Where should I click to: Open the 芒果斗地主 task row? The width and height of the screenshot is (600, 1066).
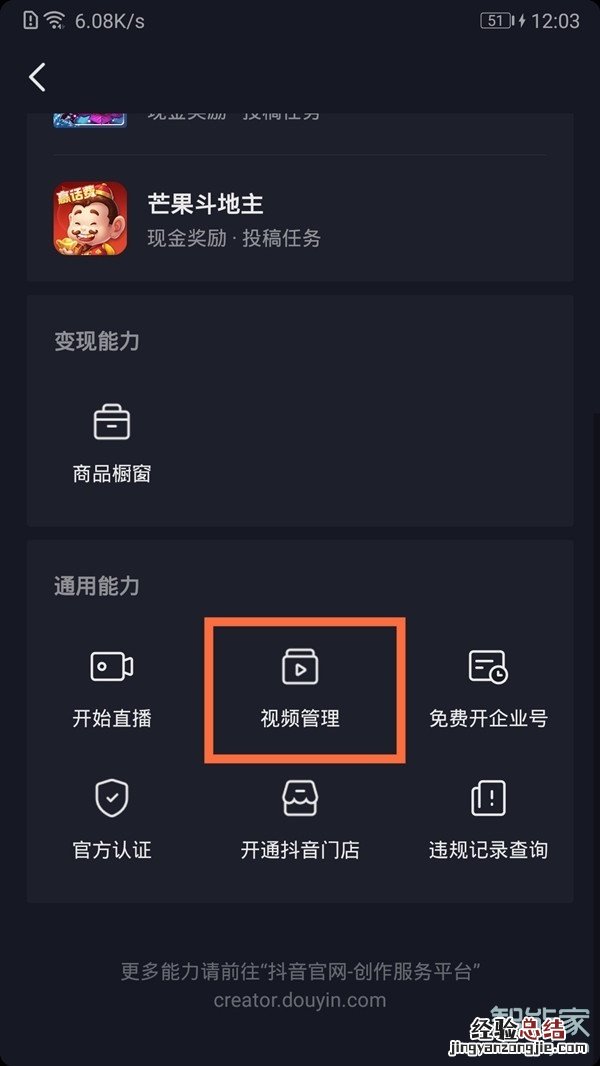click(x=300, y=219)
